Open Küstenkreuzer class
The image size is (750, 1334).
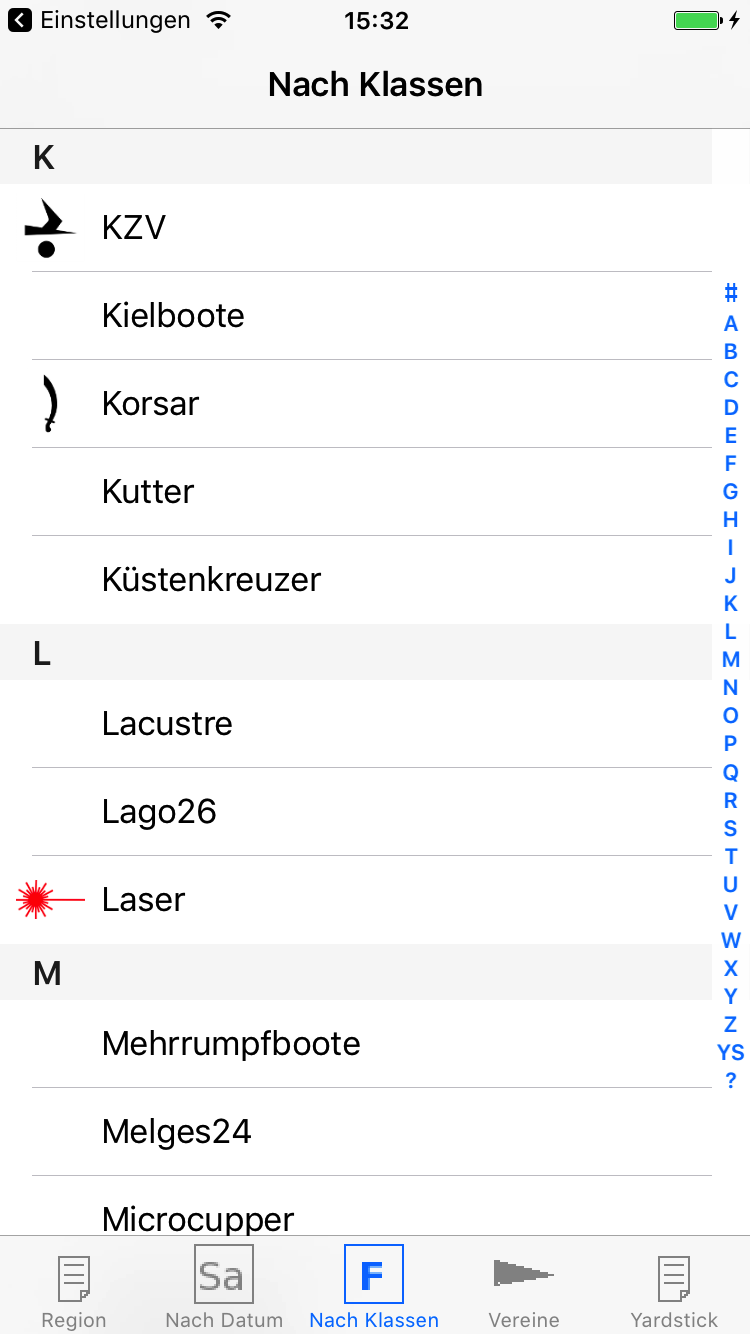pyautogui.click(x=356, y=580)
